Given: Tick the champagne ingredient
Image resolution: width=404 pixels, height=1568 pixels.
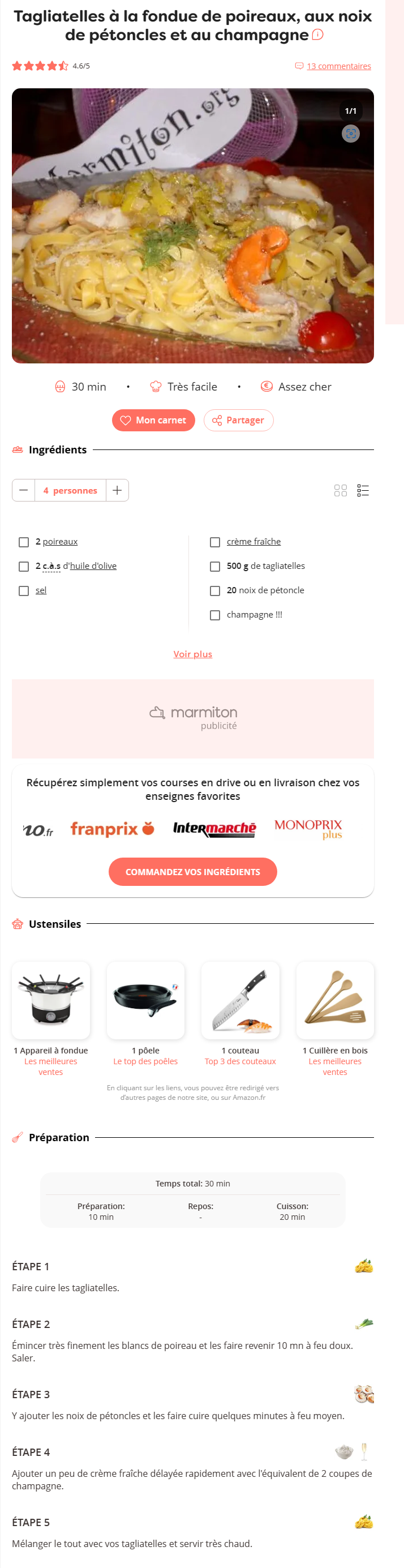Looking at the screenshot, I should 215,615.
